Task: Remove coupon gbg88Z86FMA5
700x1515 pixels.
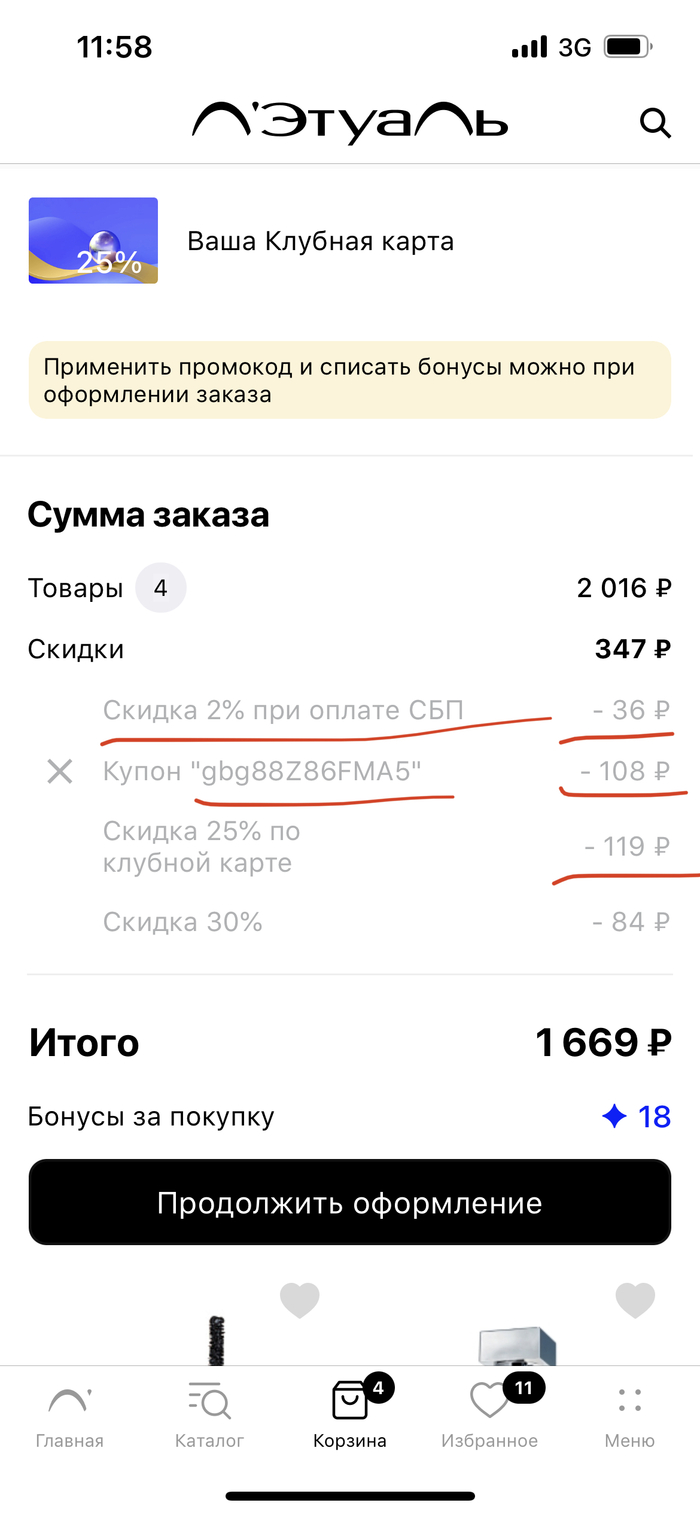Action: 60,771
